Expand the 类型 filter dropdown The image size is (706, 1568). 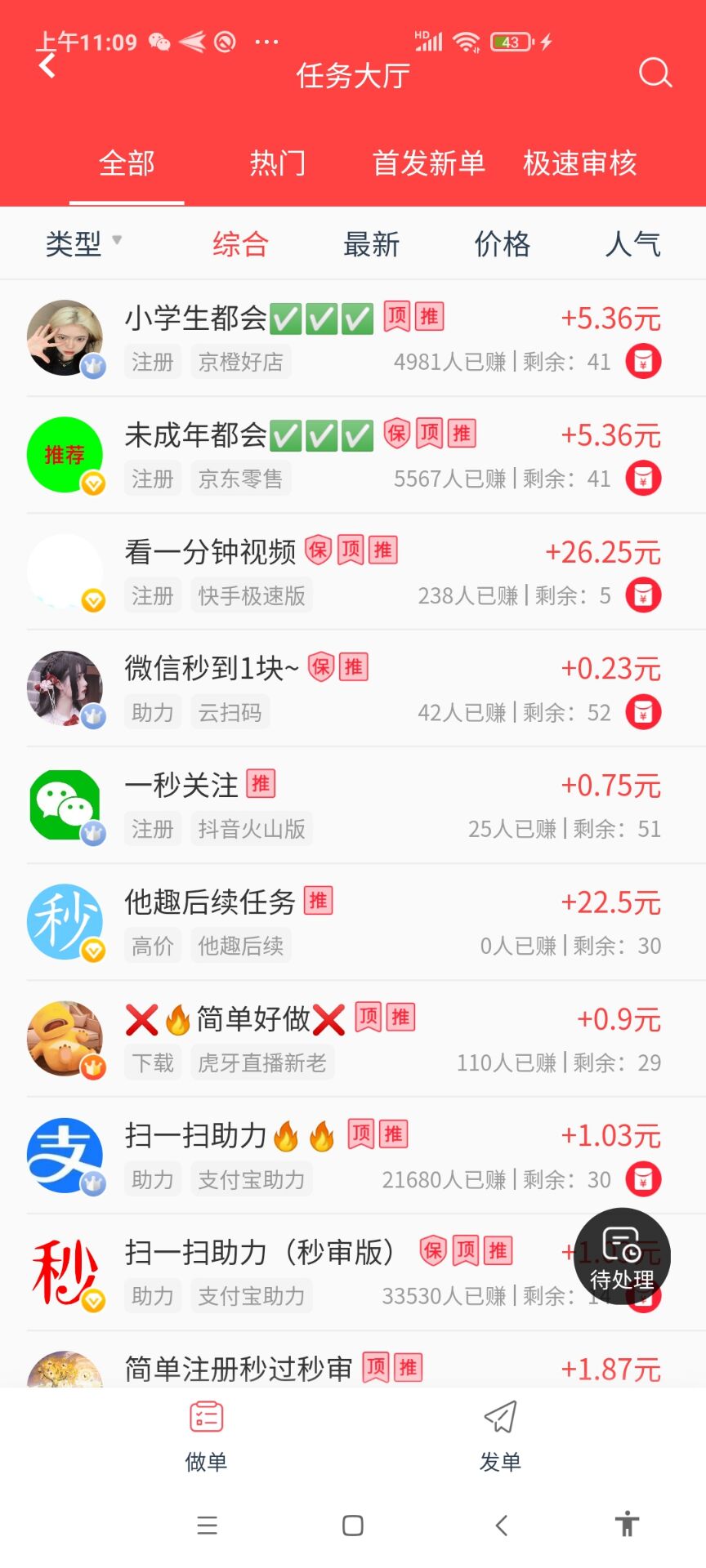pos(83,243)
